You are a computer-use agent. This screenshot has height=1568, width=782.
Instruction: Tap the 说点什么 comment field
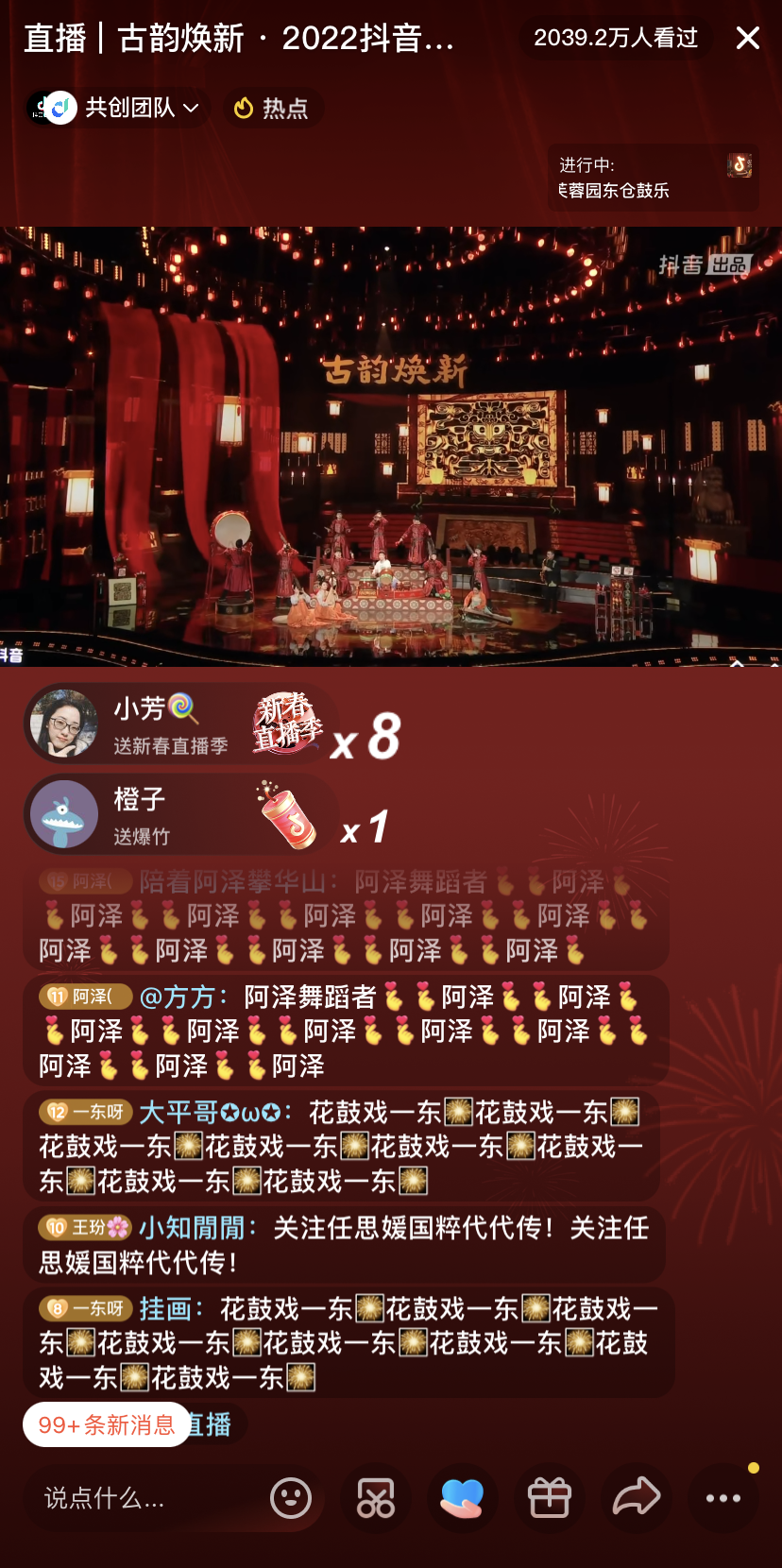click(x=142, y=1497)
